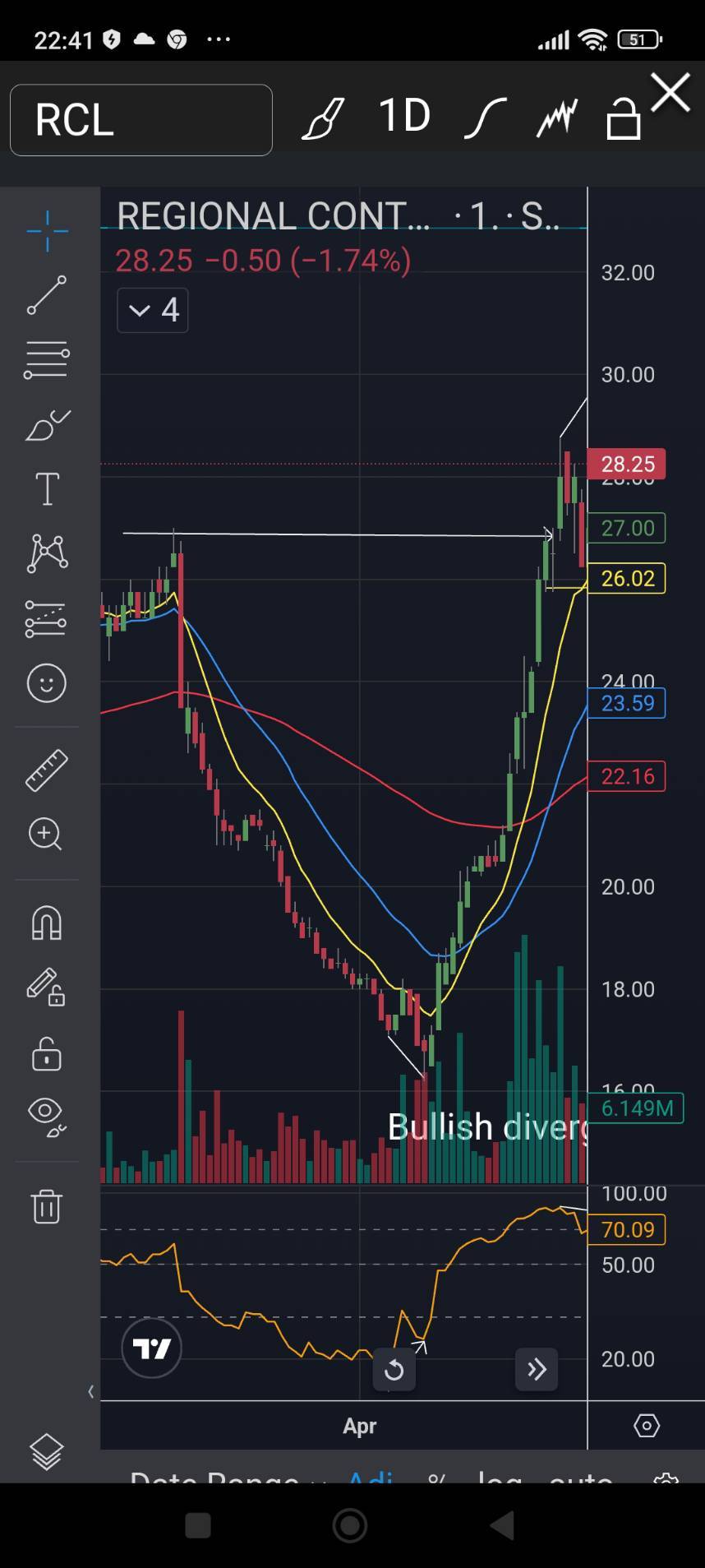Tap the padlock icon in top bar

(623, 118)
